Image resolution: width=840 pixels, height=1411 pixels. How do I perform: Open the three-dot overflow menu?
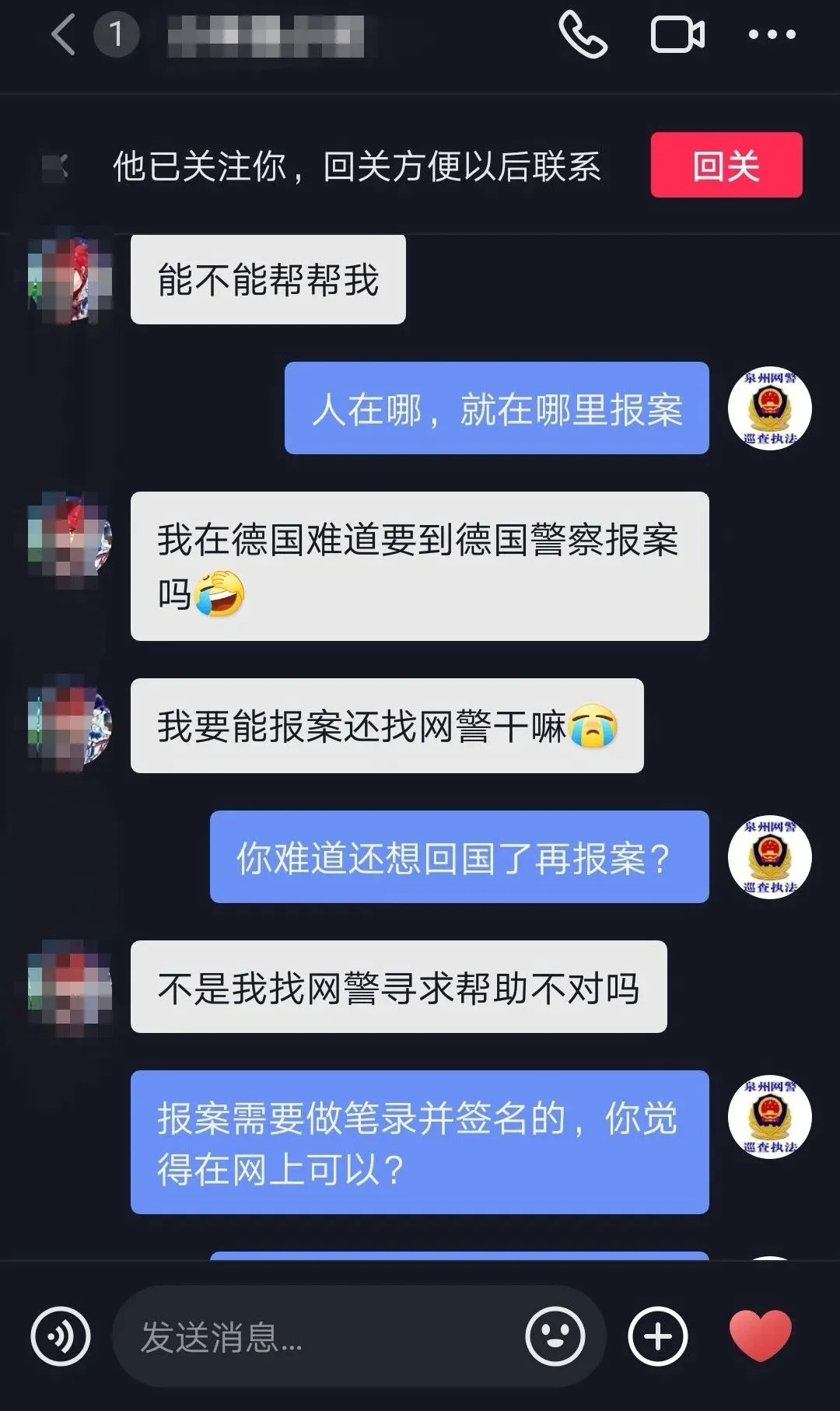pyautogui.click(x=772, y=35)
